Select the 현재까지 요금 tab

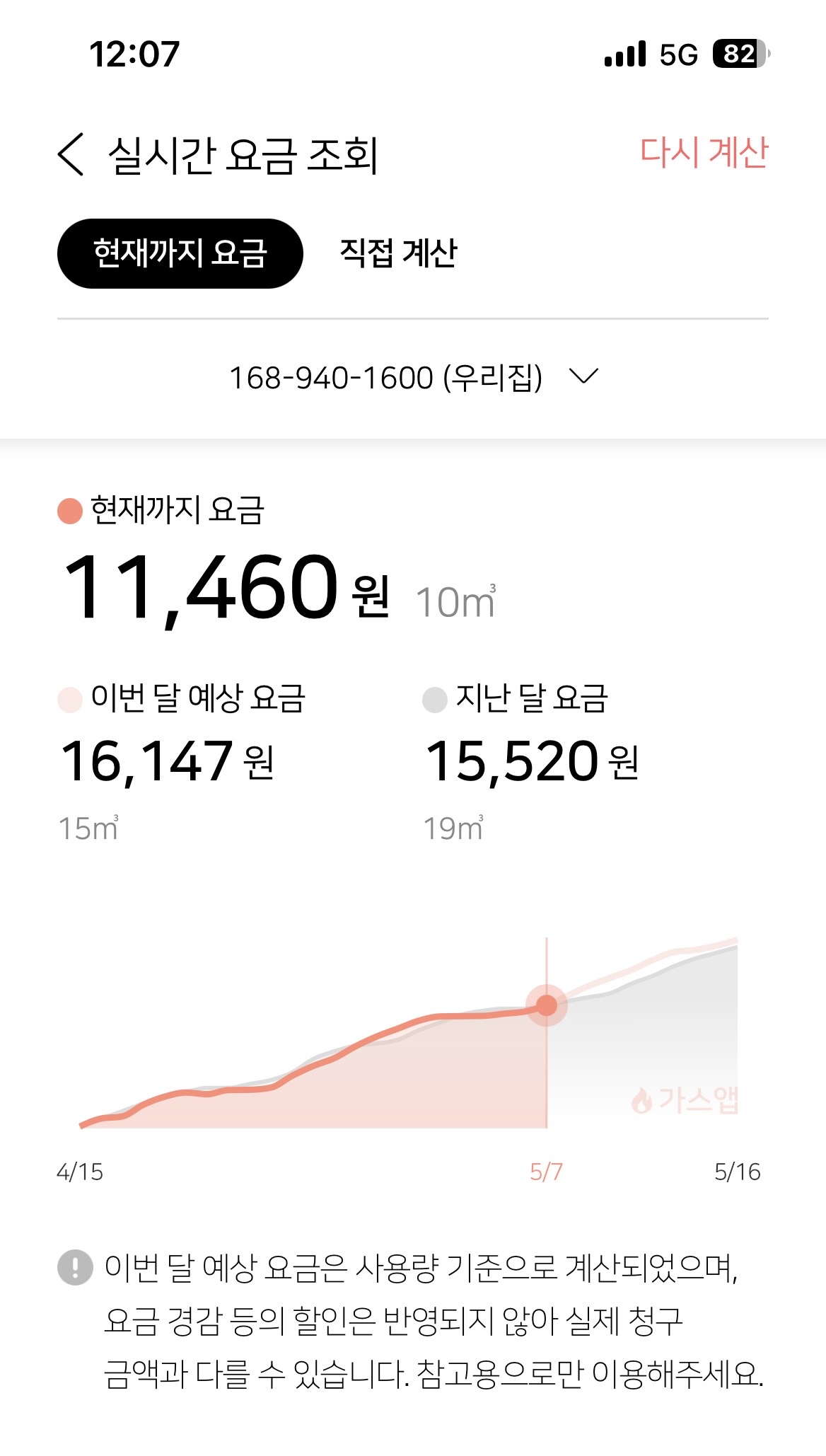click(x=180, y=253)
